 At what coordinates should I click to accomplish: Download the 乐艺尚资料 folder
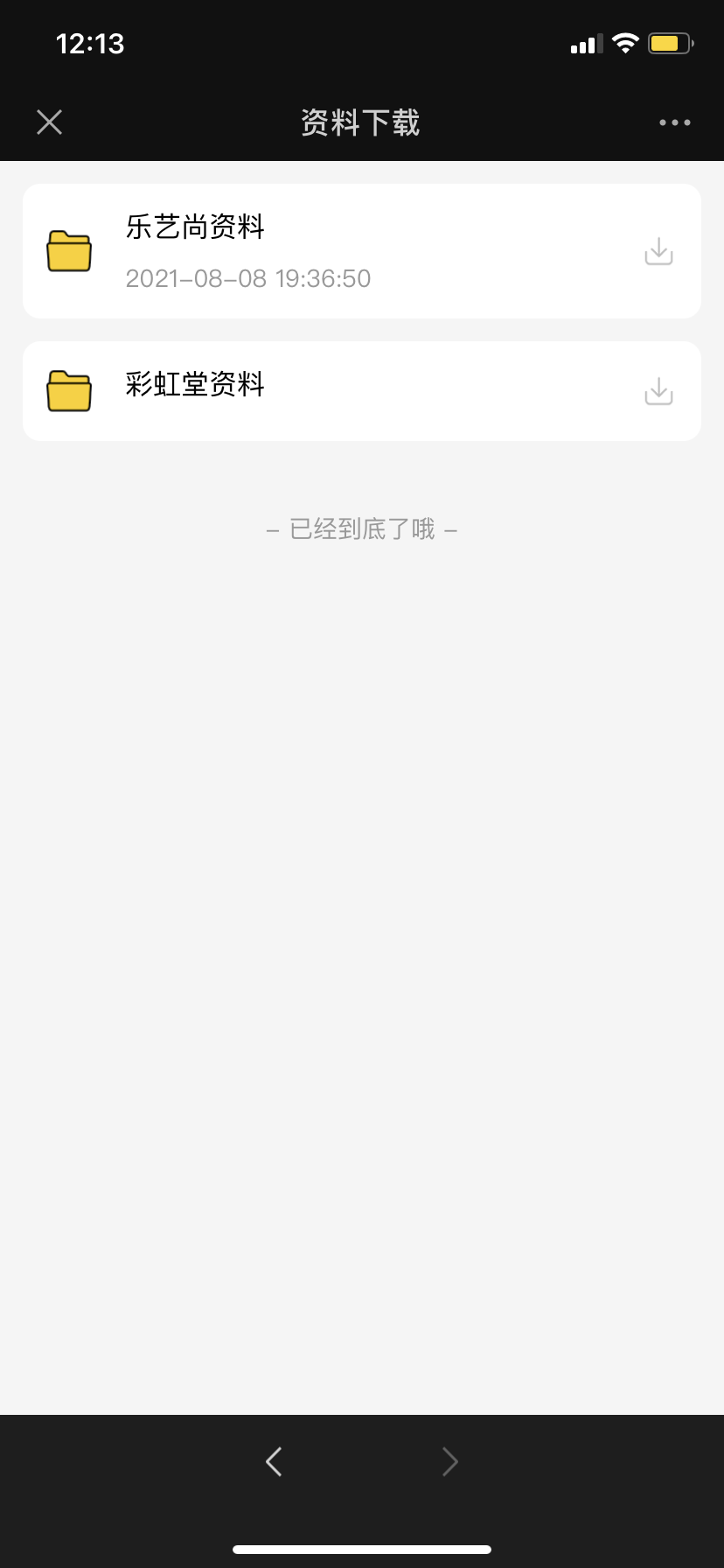tap(658, 251)
